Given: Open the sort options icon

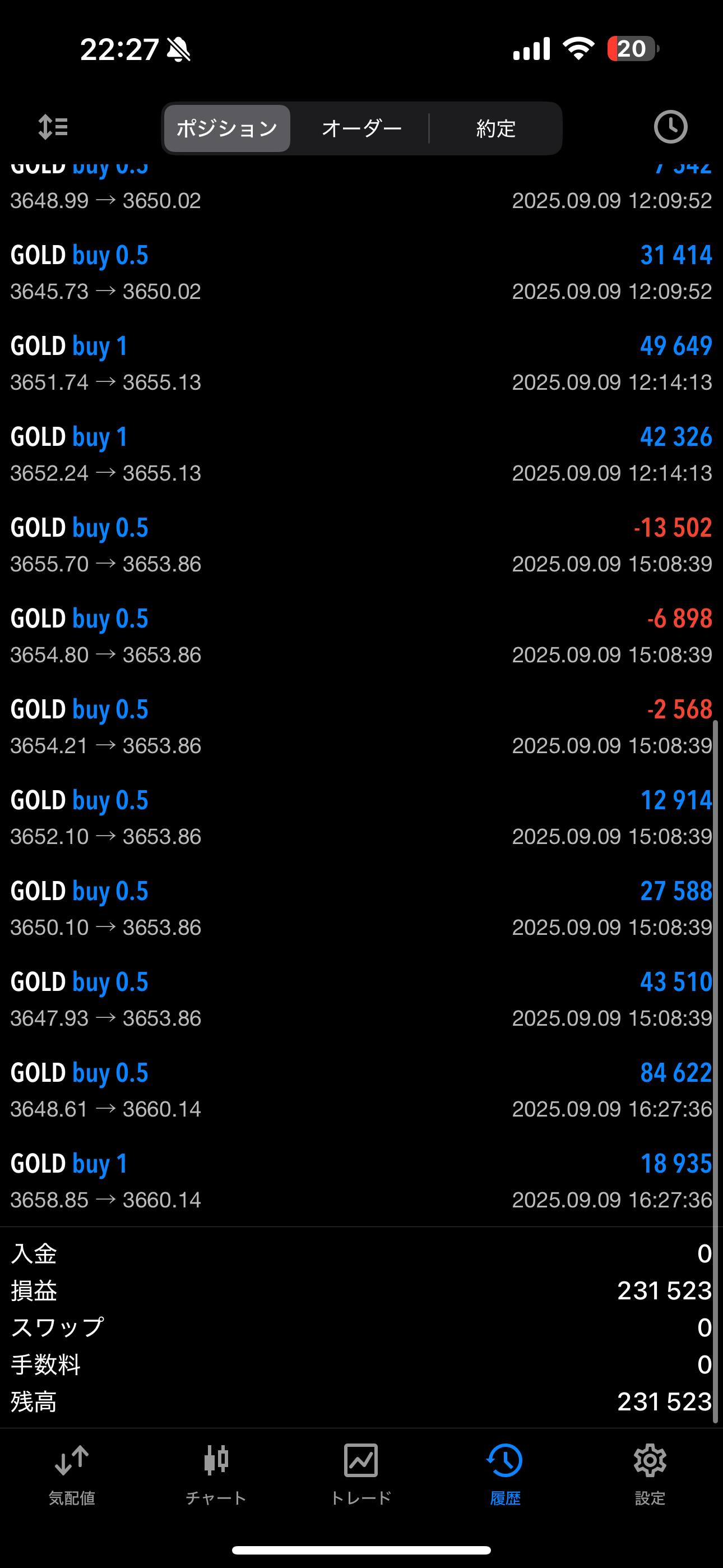Looking at the screenshot, I should click(x=53, y=127).
